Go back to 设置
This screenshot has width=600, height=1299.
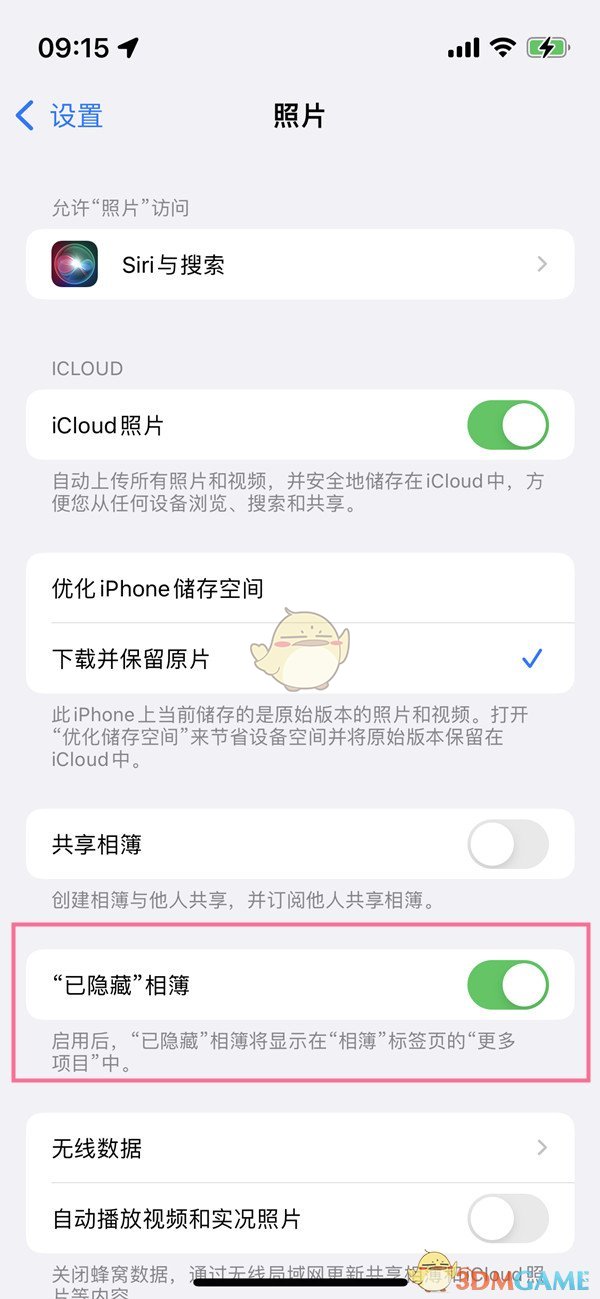click(60, 116)
